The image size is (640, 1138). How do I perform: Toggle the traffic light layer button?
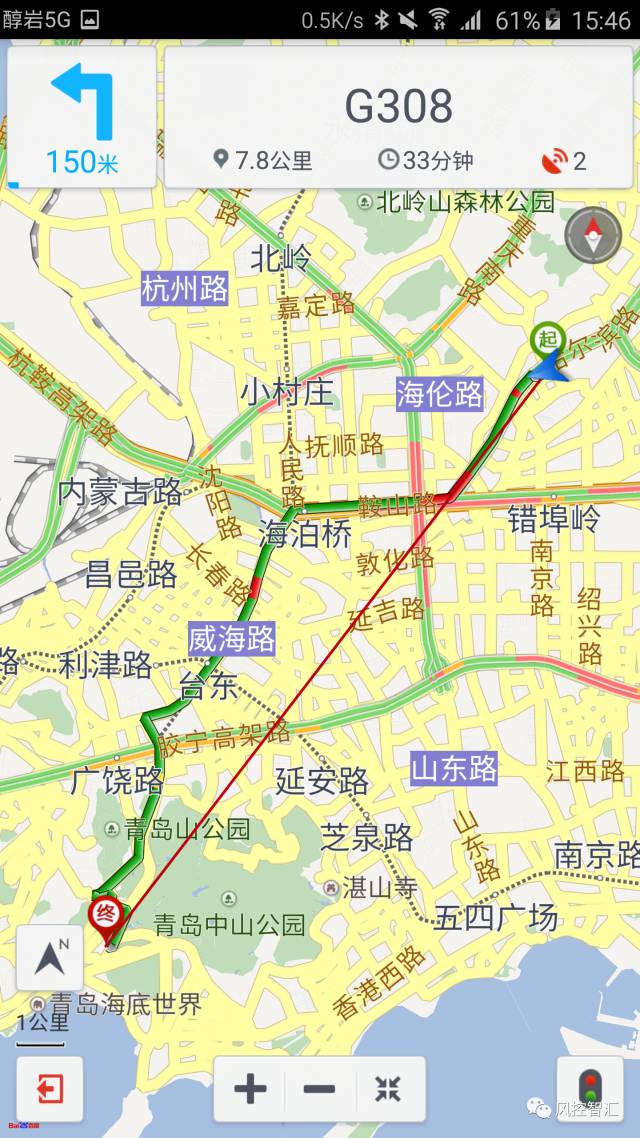(590, 1089)
